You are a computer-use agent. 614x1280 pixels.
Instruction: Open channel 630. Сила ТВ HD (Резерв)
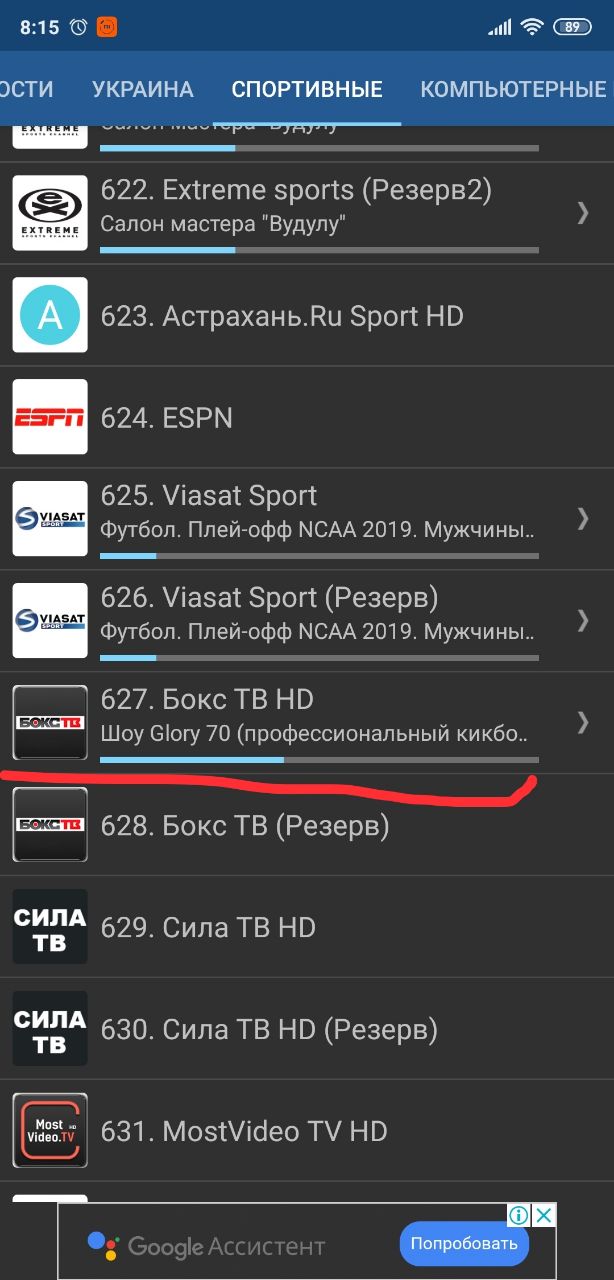pyautogui.click(x=307, y=1029)
